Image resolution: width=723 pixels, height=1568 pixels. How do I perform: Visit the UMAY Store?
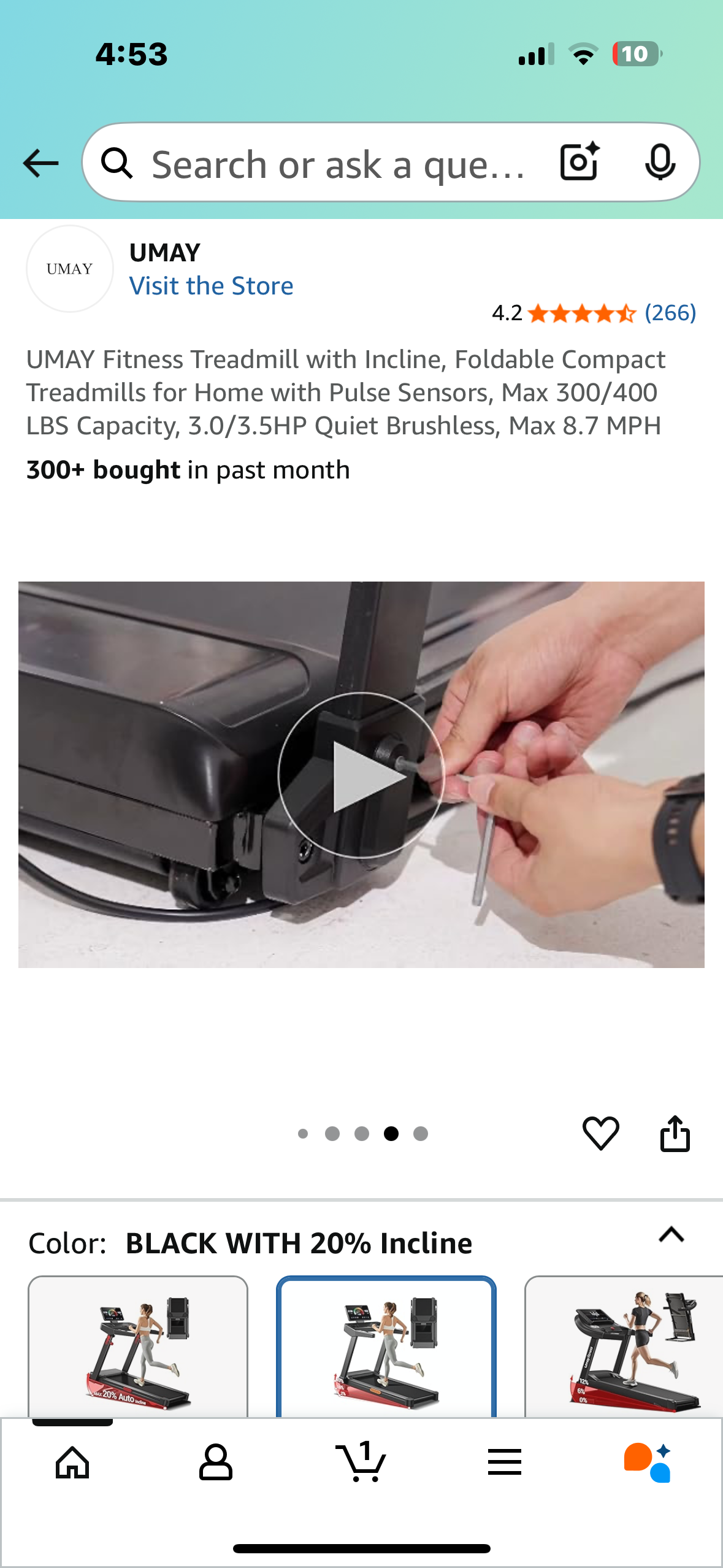[x=211, y=286]
